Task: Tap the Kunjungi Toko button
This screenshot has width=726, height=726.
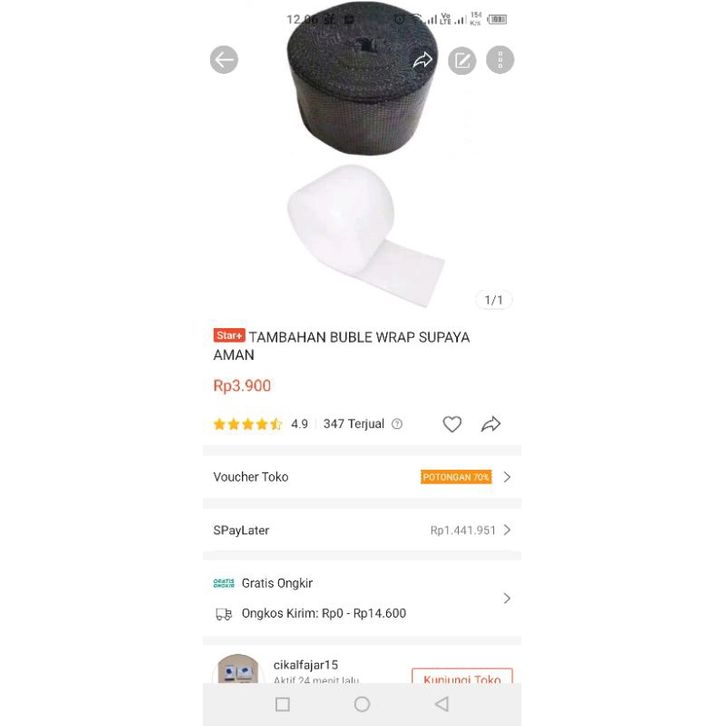Action: 462,679
